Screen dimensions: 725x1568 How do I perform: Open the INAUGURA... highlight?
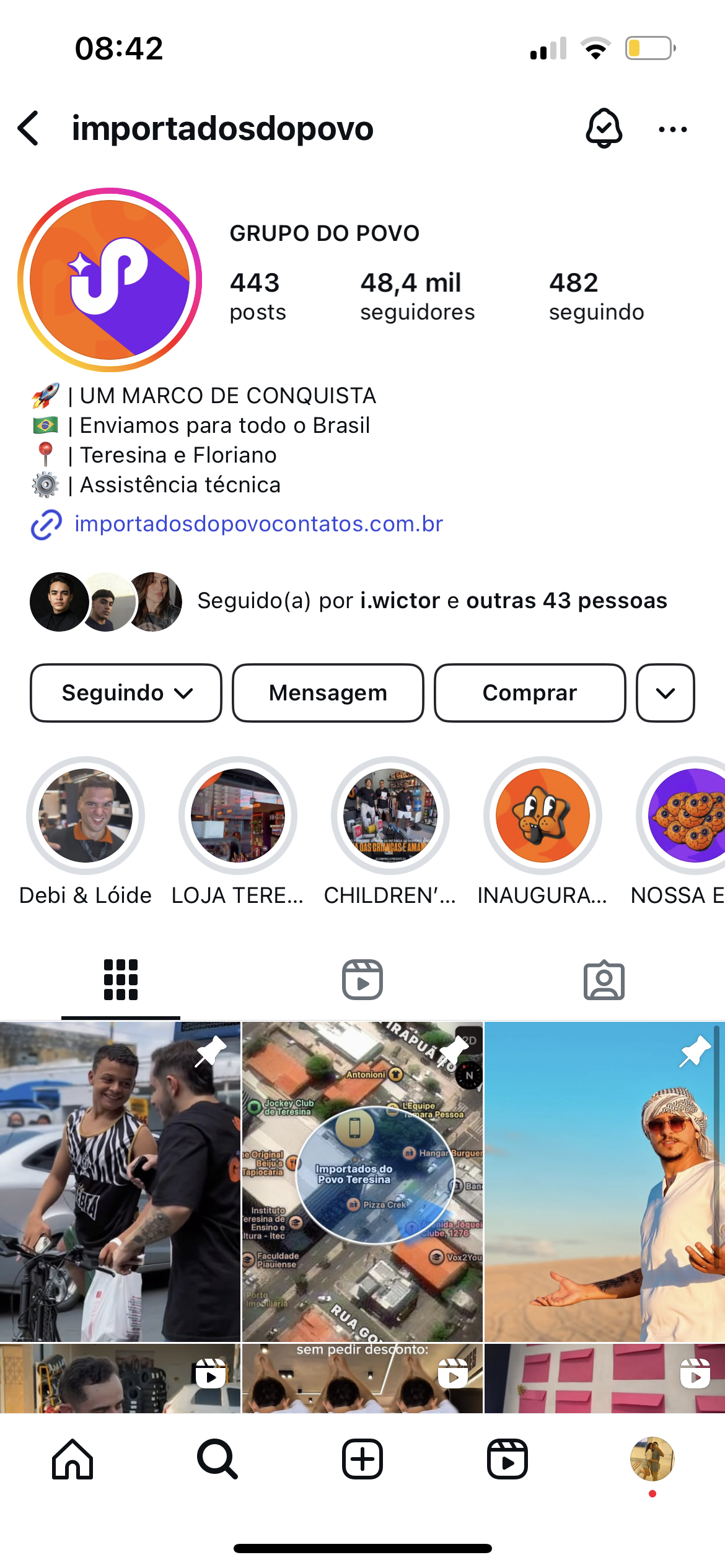[542, 816]
